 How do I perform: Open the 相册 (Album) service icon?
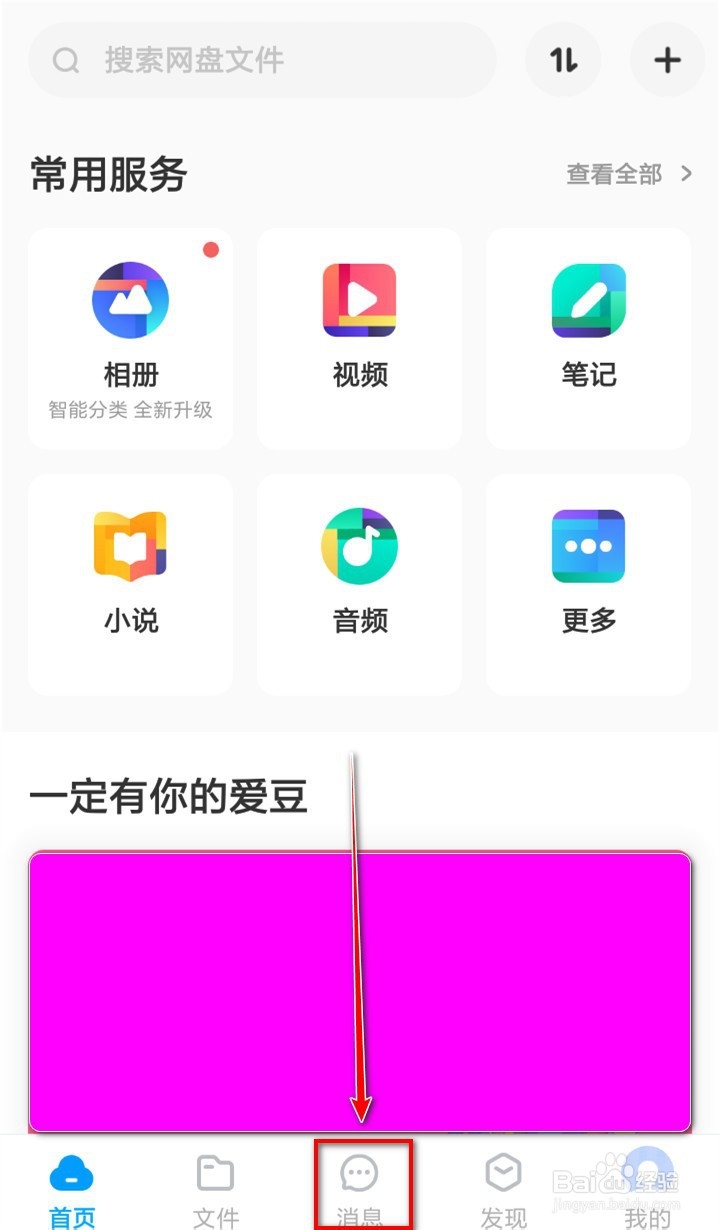(131, 300)
